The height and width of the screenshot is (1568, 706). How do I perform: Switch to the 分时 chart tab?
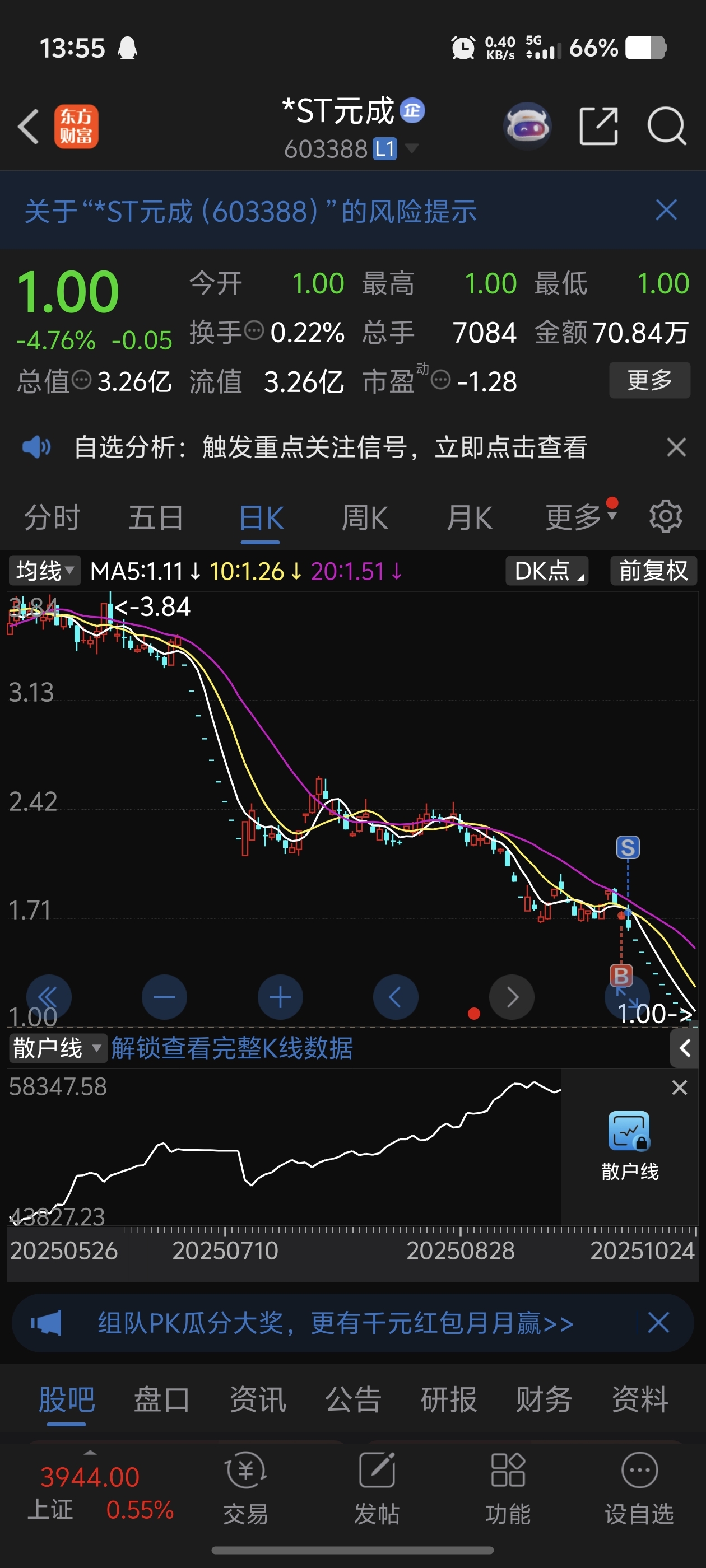coord(52,518)
